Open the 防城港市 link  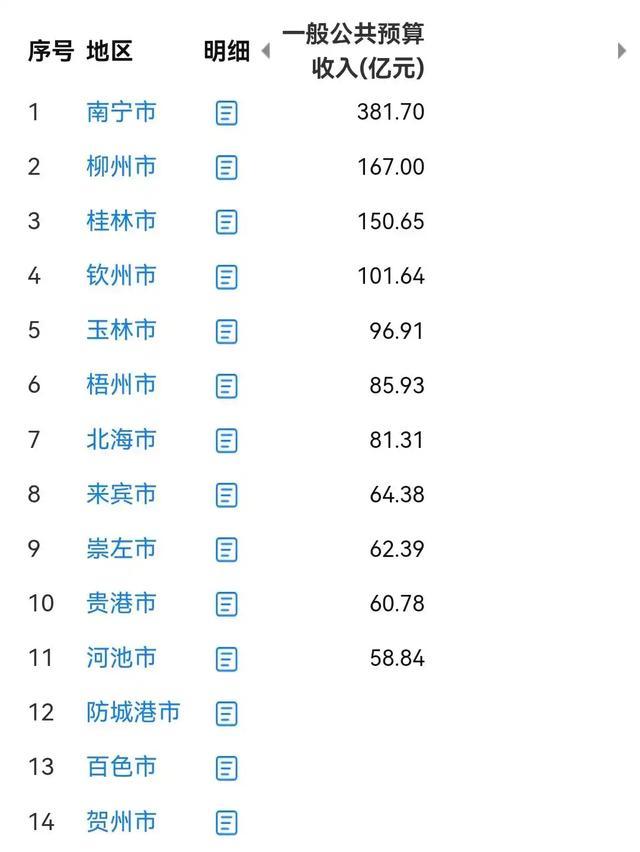[x=133, y=712]
